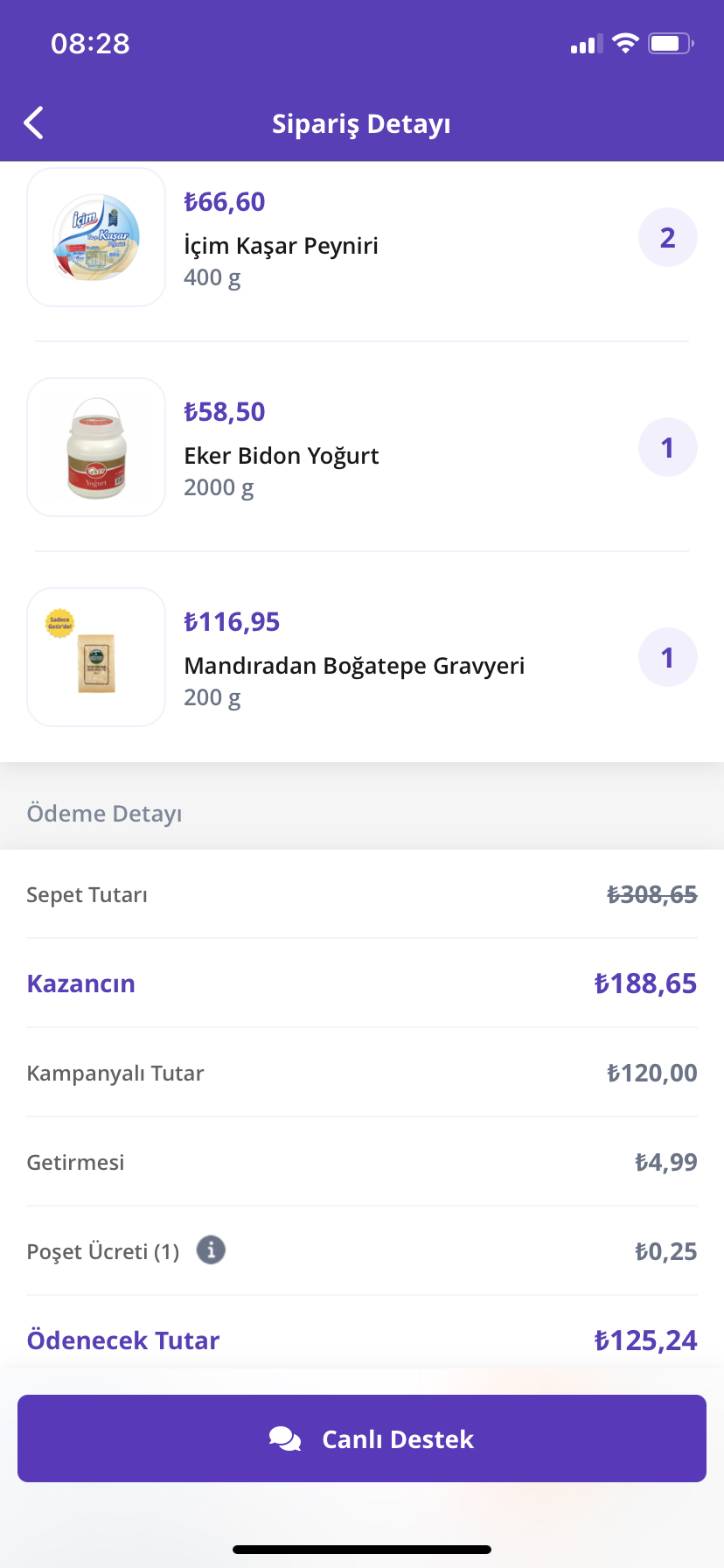
Task: Open Canlı Destek live support
Action: pos(362,1438)
